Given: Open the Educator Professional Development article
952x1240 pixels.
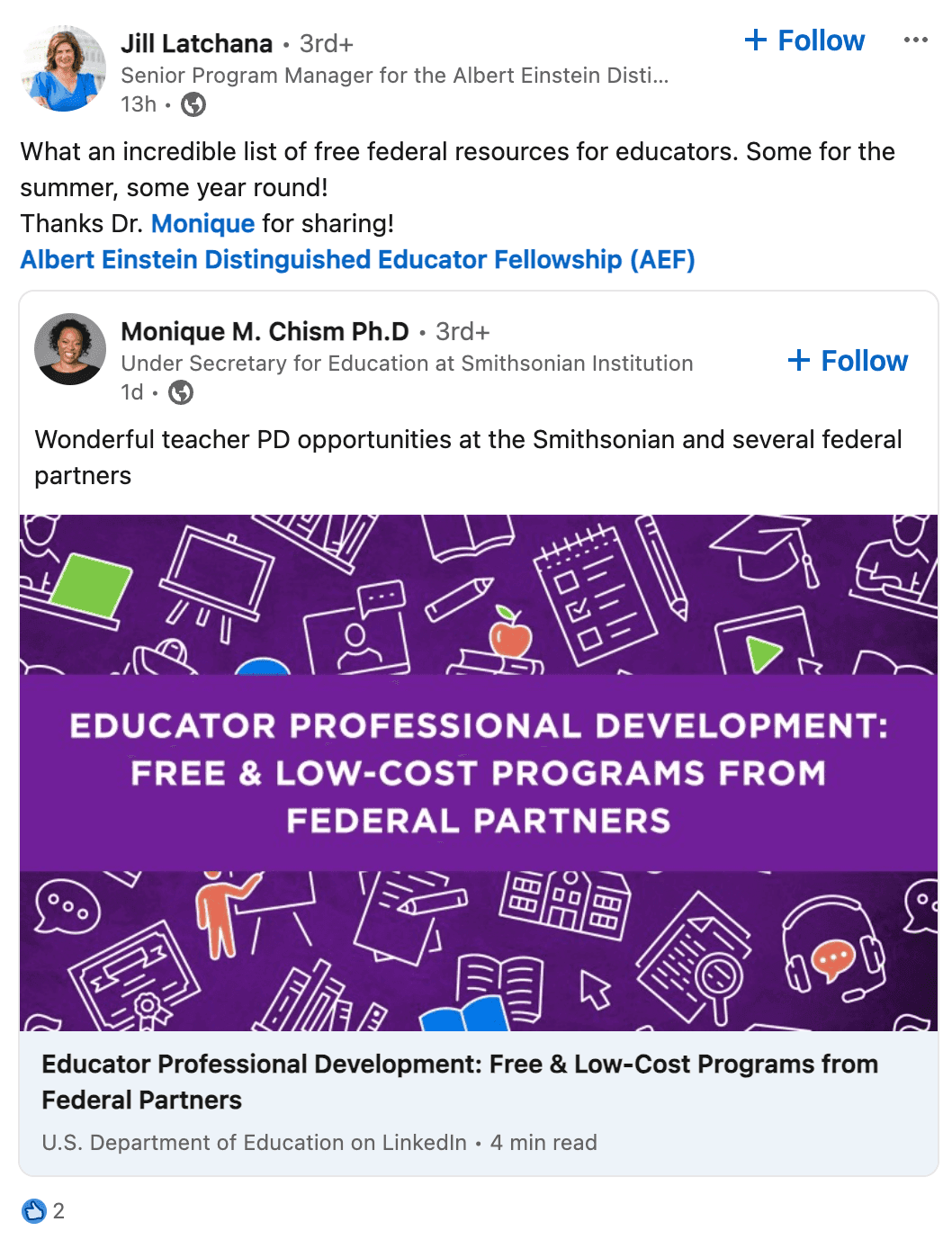Looking at the screenshot, I should 459,1082.
